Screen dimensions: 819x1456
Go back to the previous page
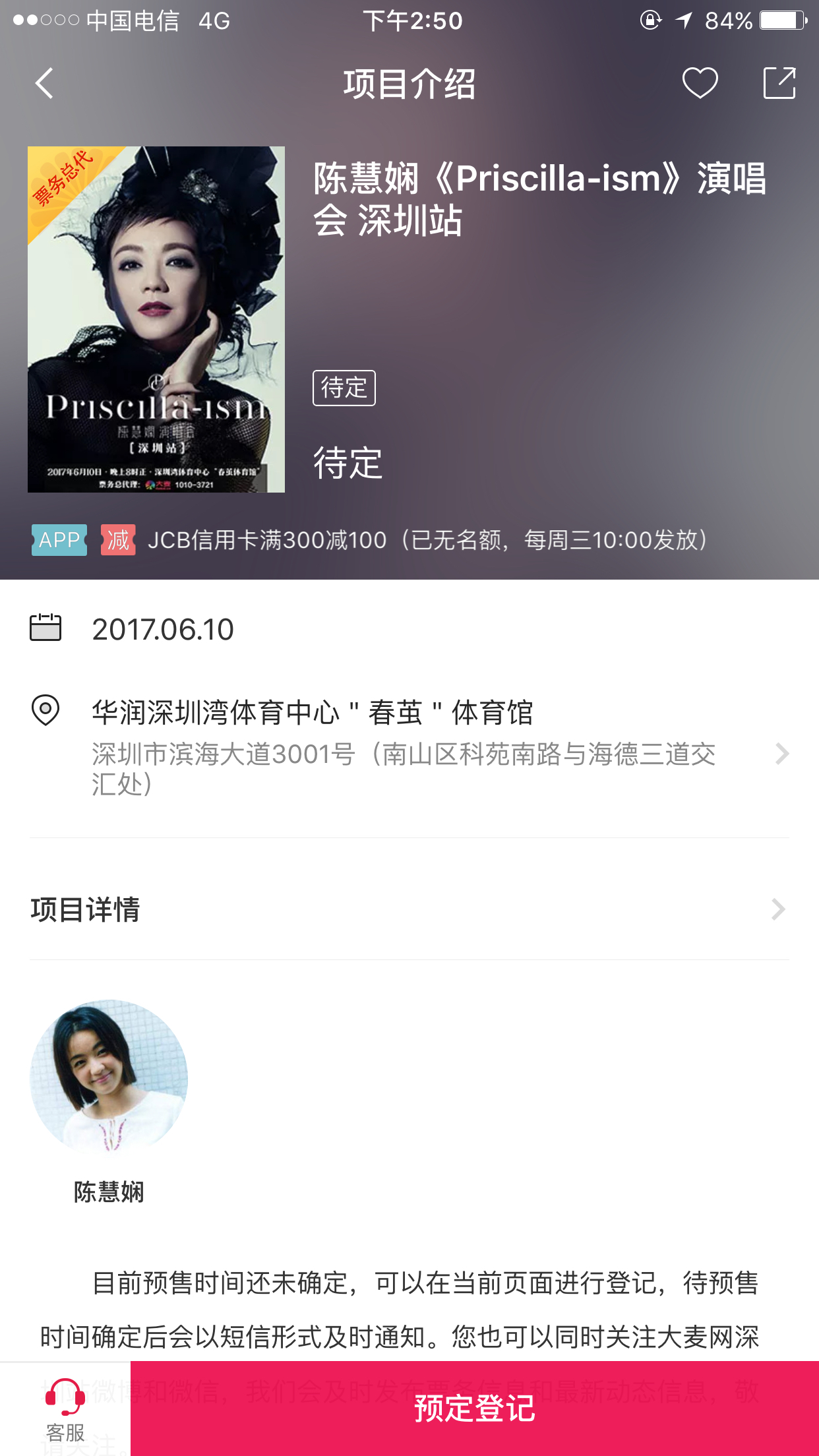pos(44,84)
